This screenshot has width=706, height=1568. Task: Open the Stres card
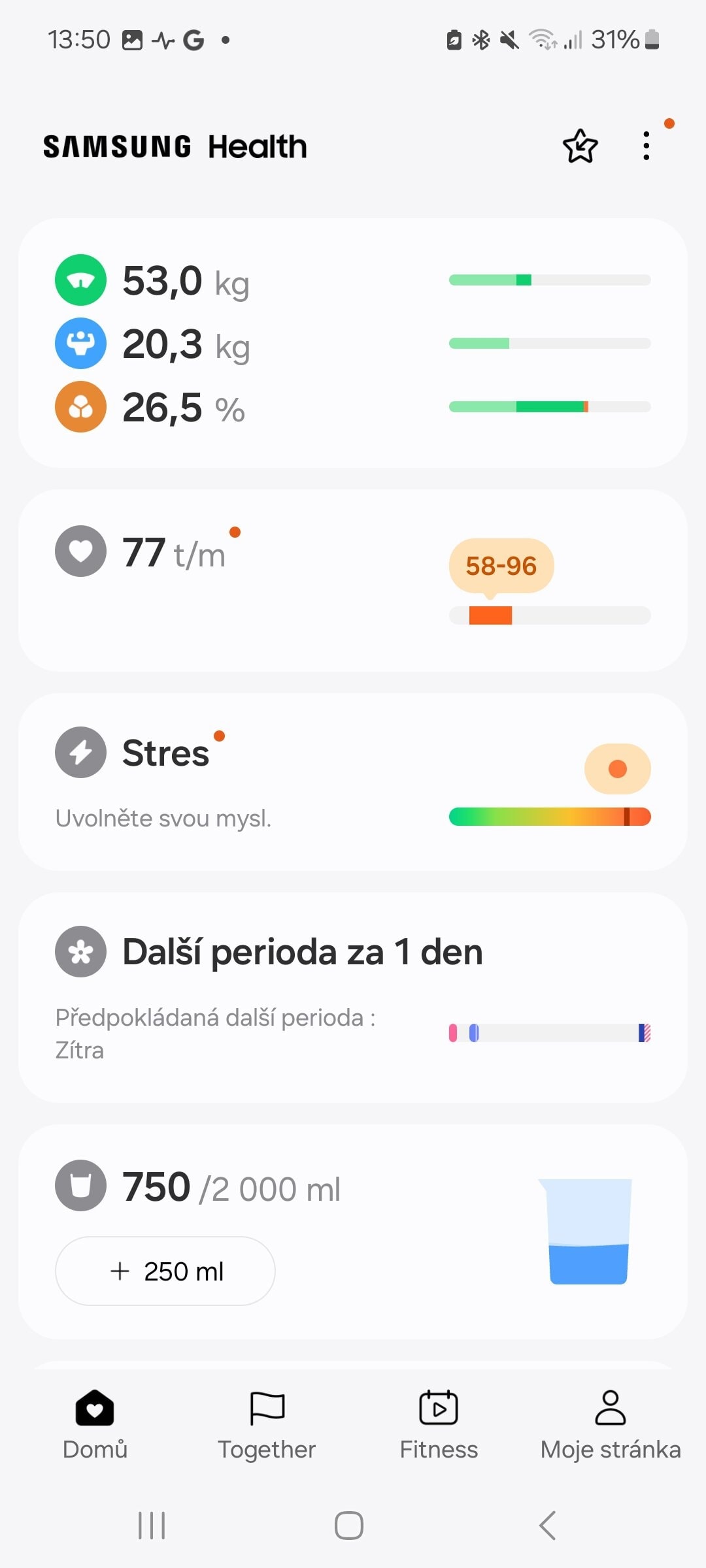(352, 781)
